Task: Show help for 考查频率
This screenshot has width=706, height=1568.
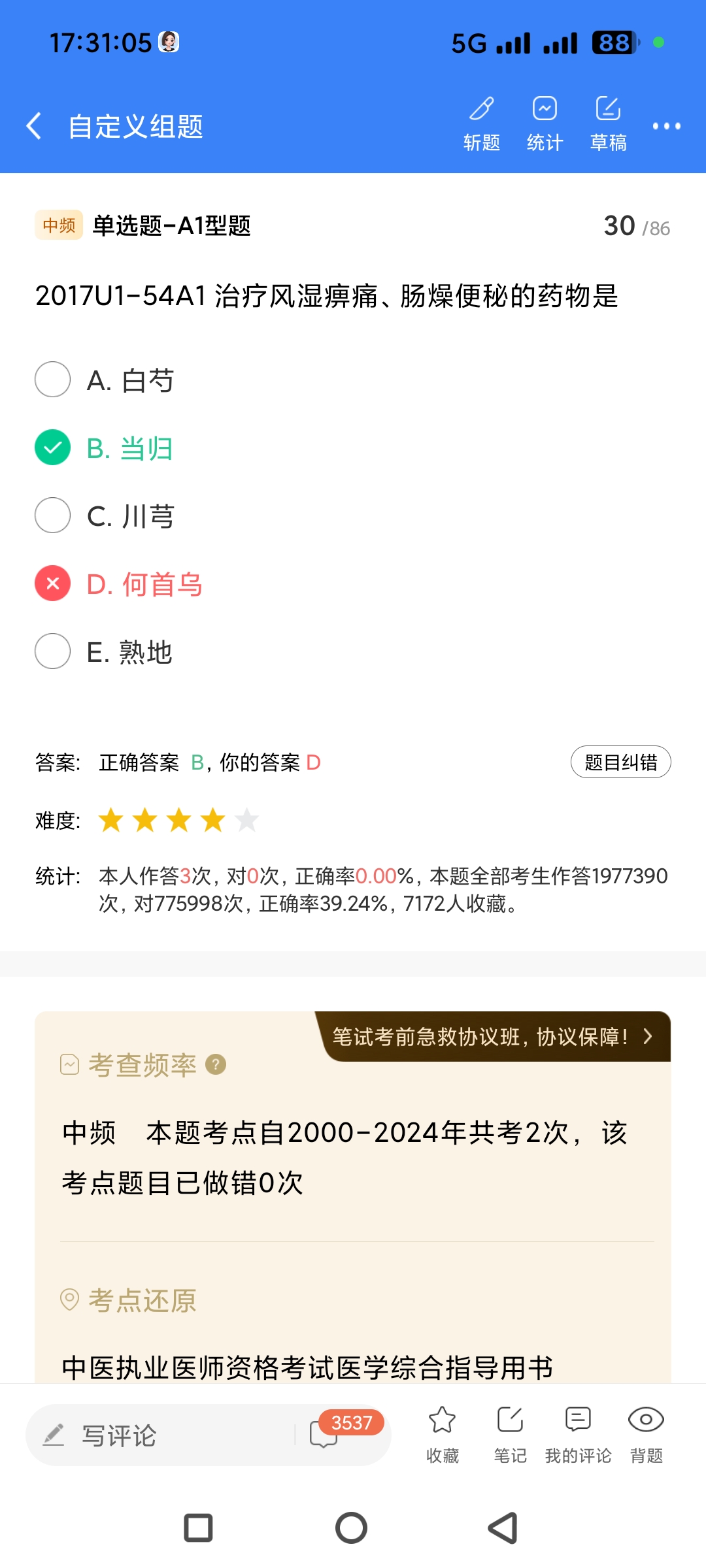Action: click(216, 1065)
